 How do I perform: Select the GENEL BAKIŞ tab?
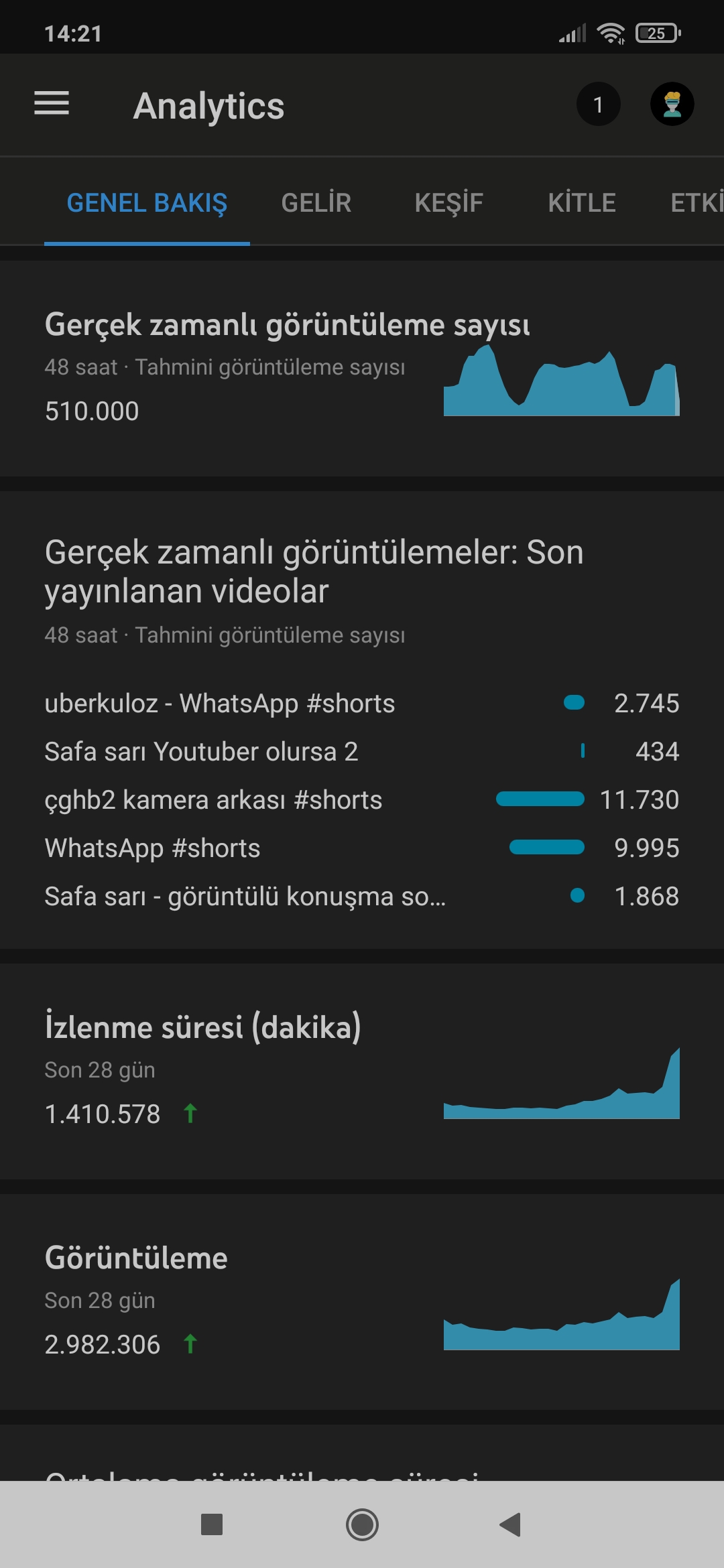pyautogui.click(x=147, y=202)
